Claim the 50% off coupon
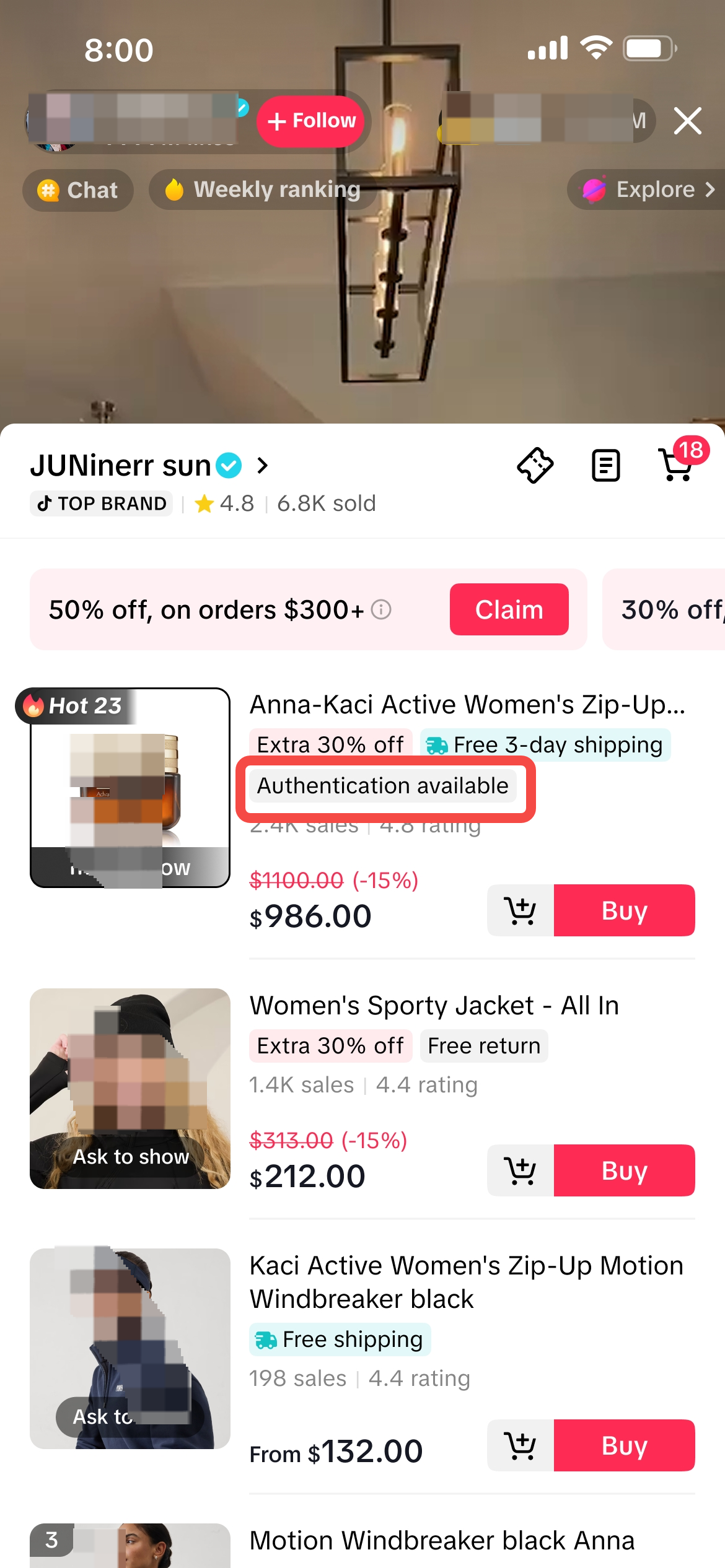725x1568 pixels. pyautogui.click(x=509, y=609)
